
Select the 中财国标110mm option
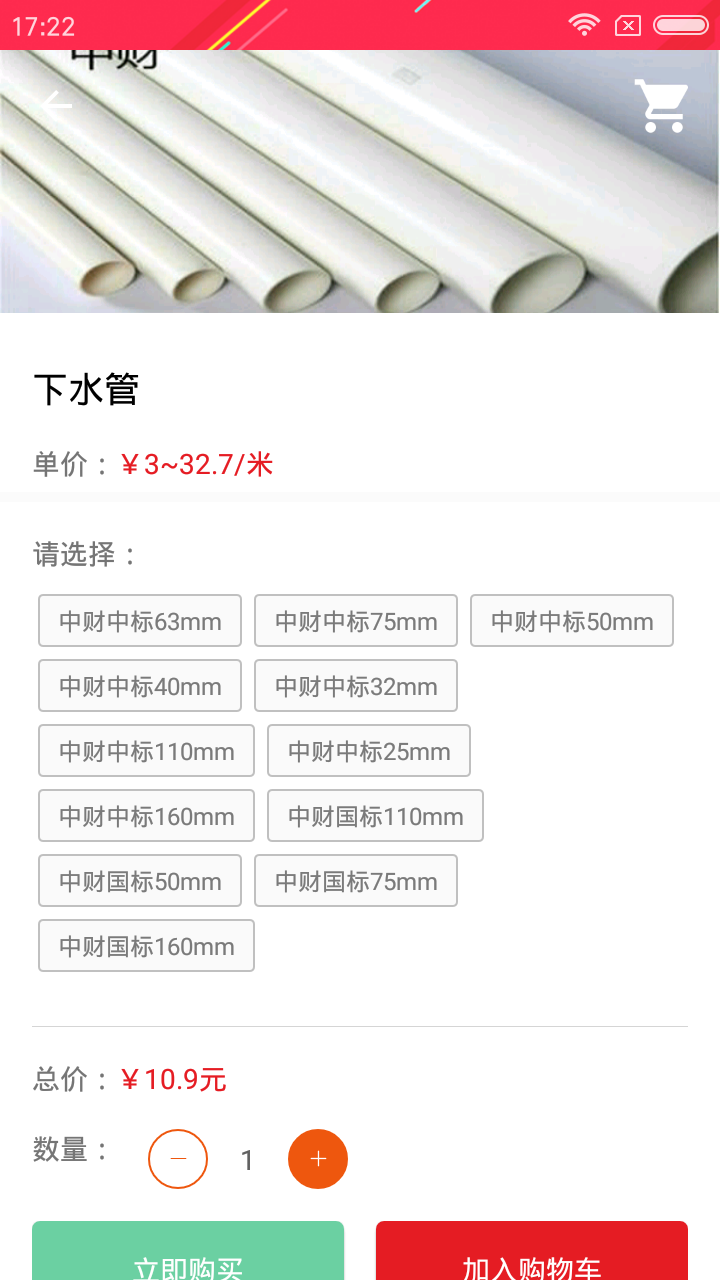(375, 815)
